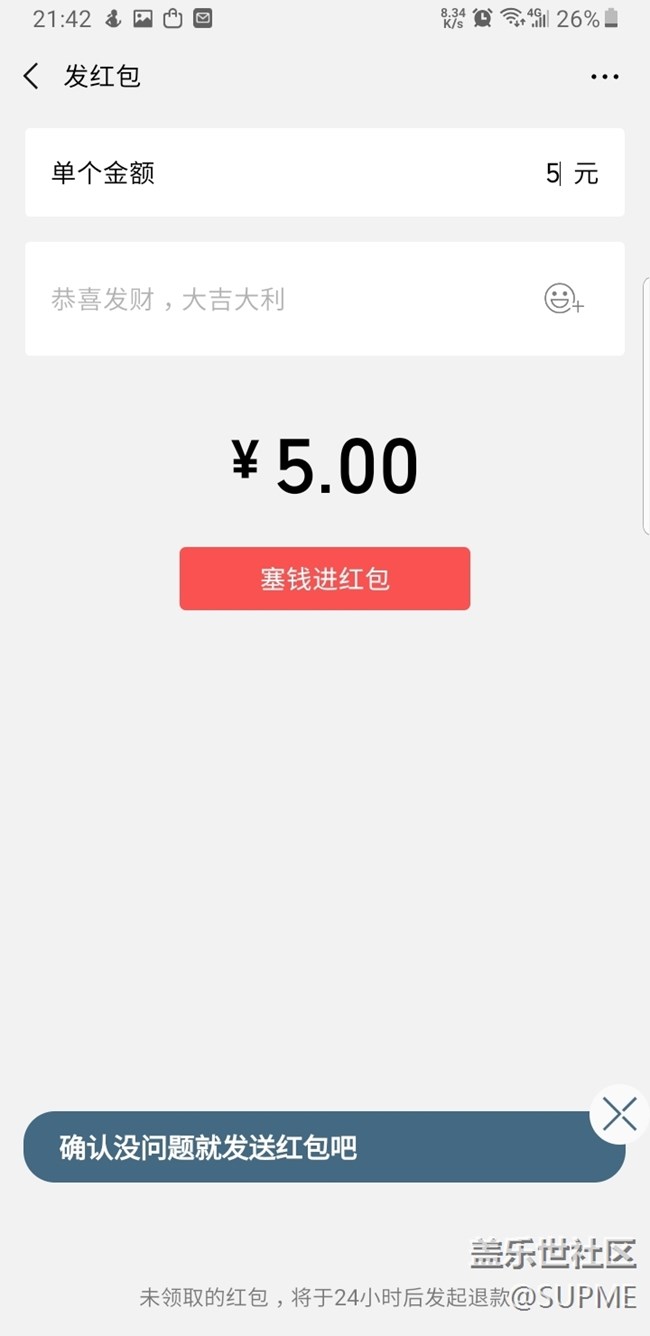Screen dimensions: 650x1336
Task: Dismiss the 确认没问题就发送红包吧 tip
Action: (x=619, y=1114)
